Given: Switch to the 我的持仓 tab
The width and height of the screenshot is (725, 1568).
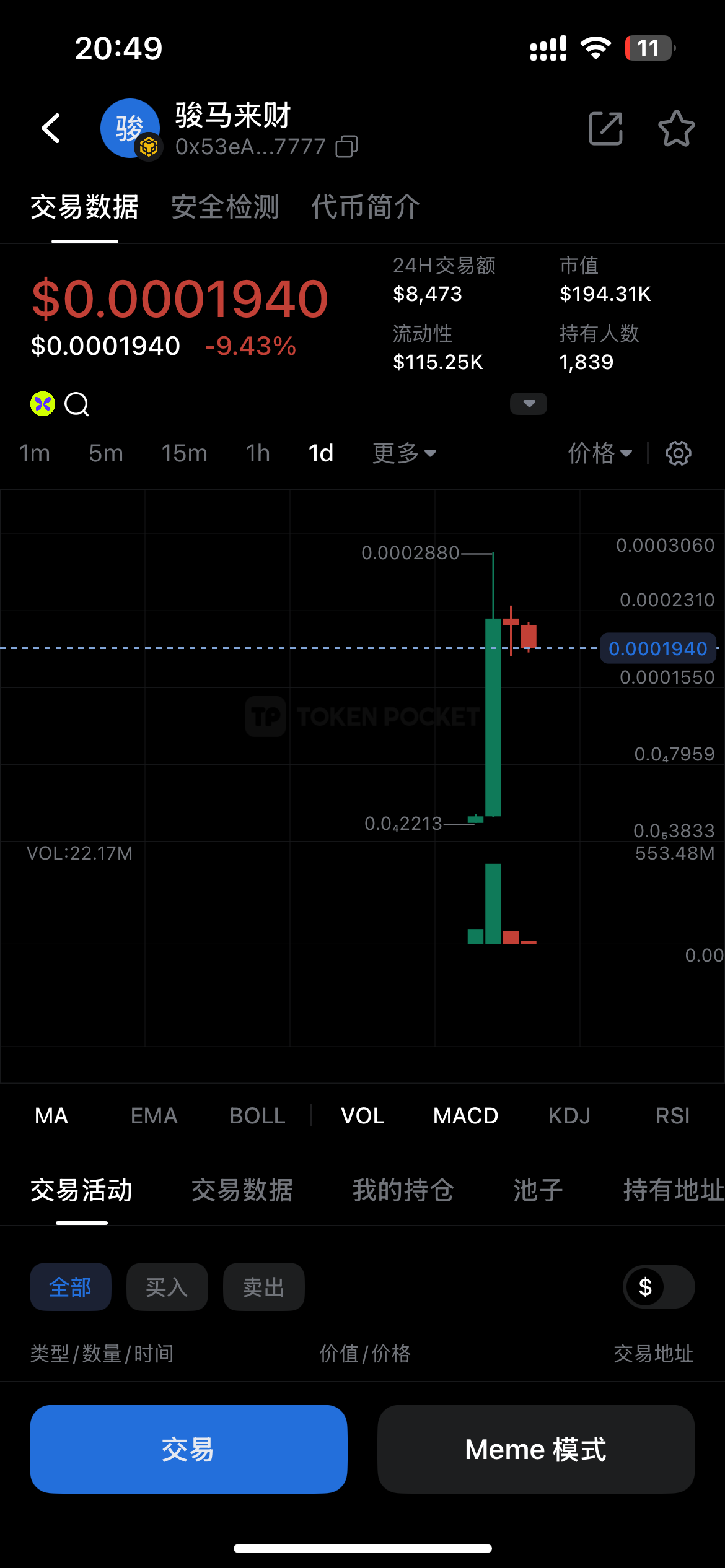Looking at the screenshot, I should 403,1190.
